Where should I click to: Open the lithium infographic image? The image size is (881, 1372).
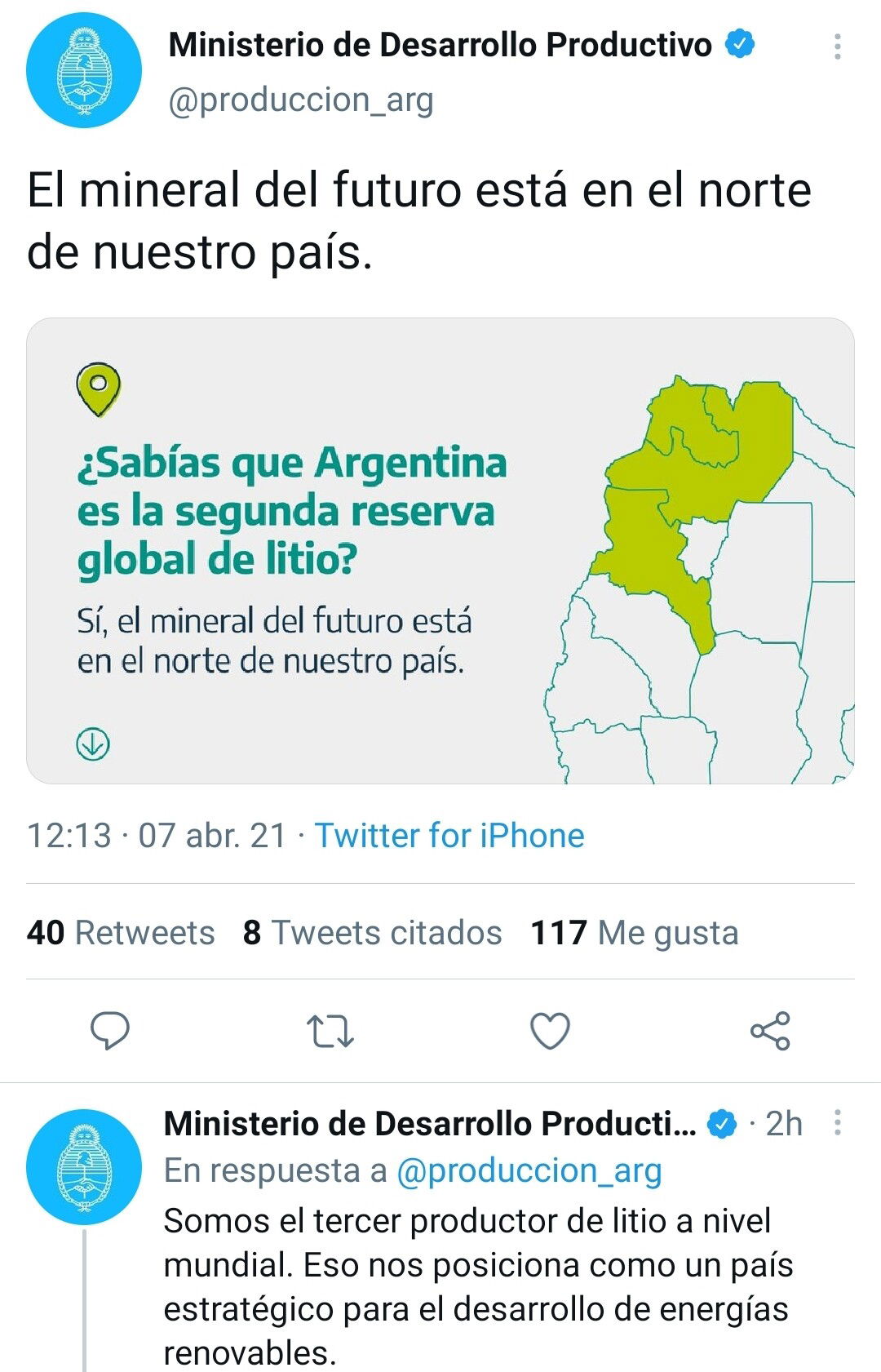click(440, 551)
